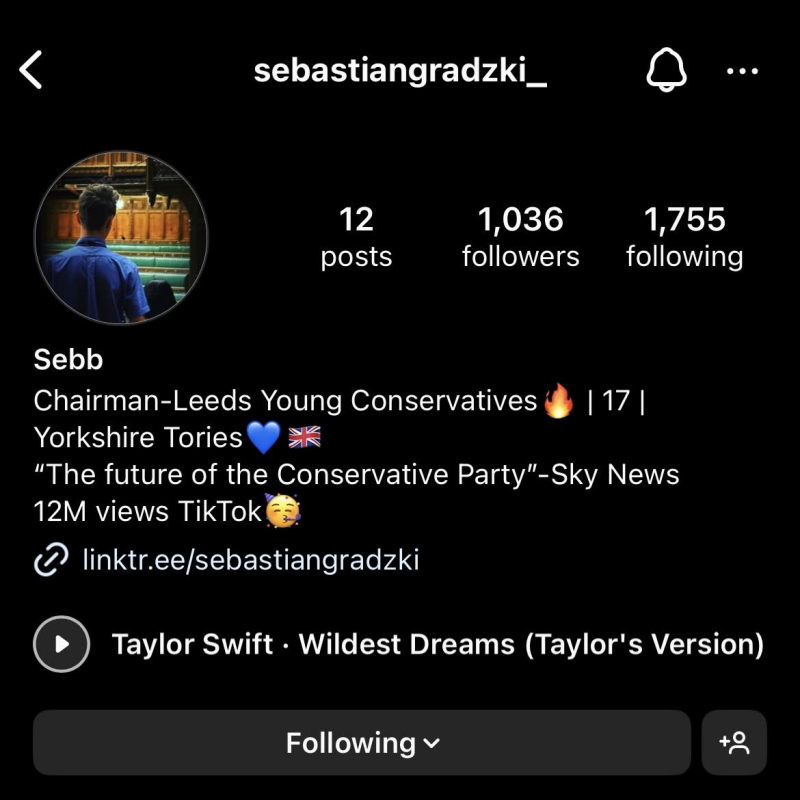Open the notifications bell for this profile

point(667,71)
